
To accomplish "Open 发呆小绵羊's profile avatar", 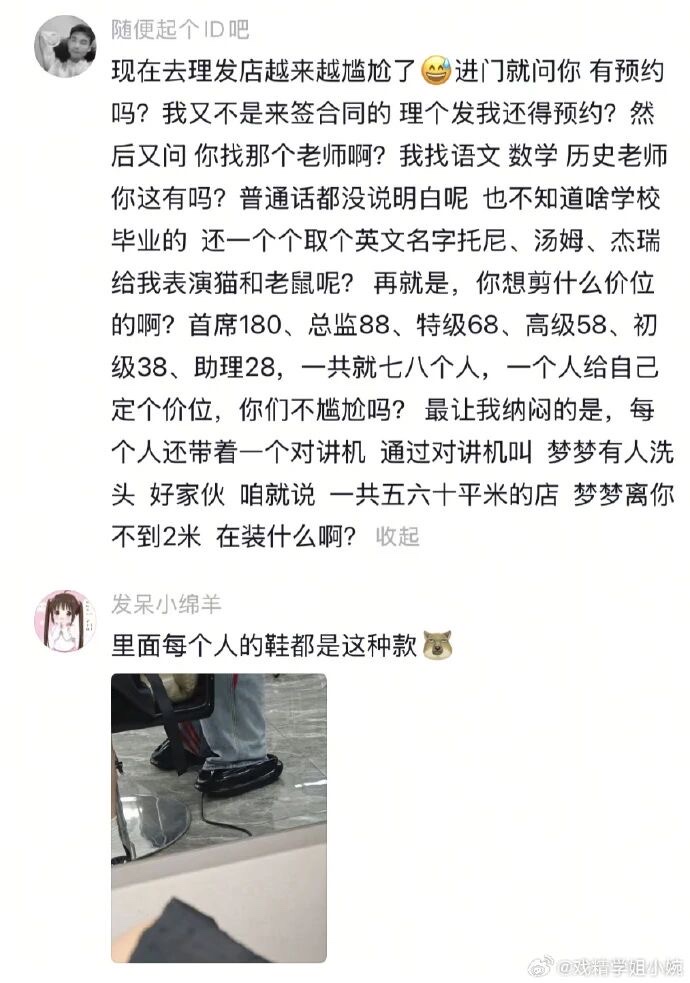I will (x=65, y=620).
